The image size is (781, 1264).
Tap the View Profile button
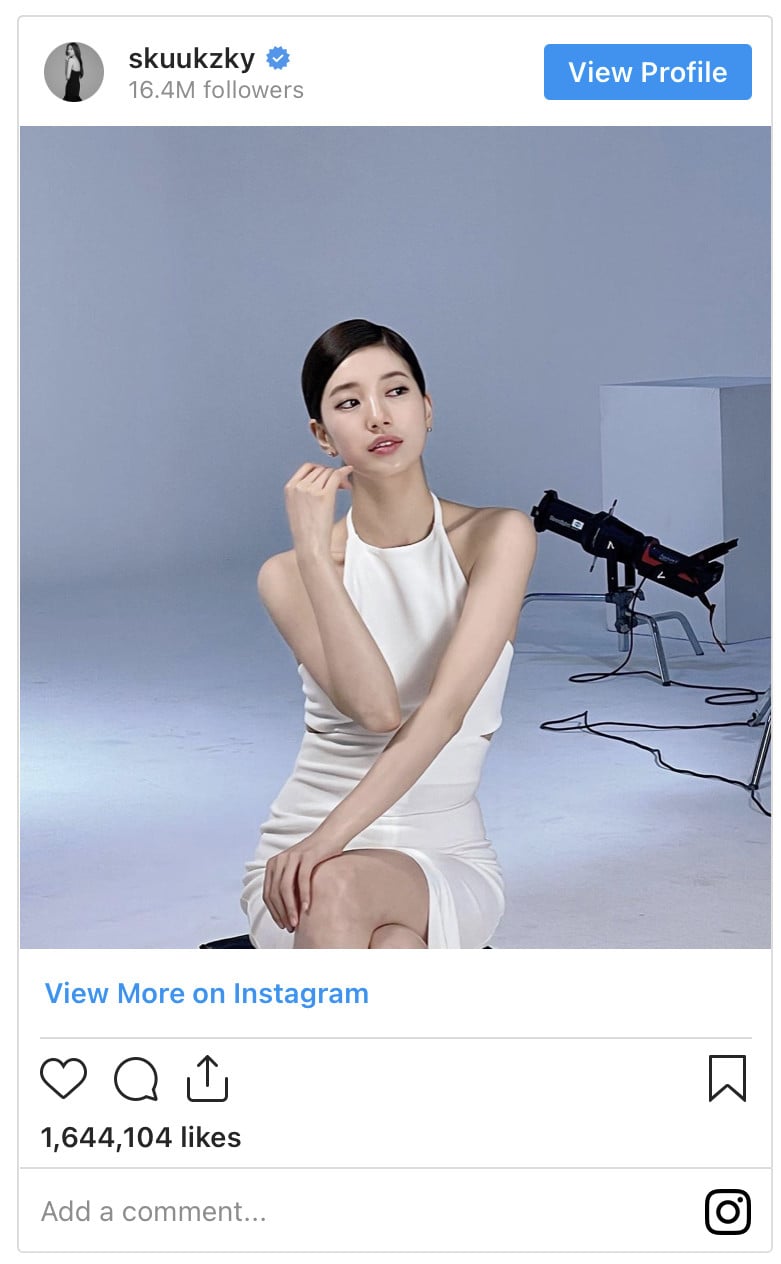click(647, 72)
